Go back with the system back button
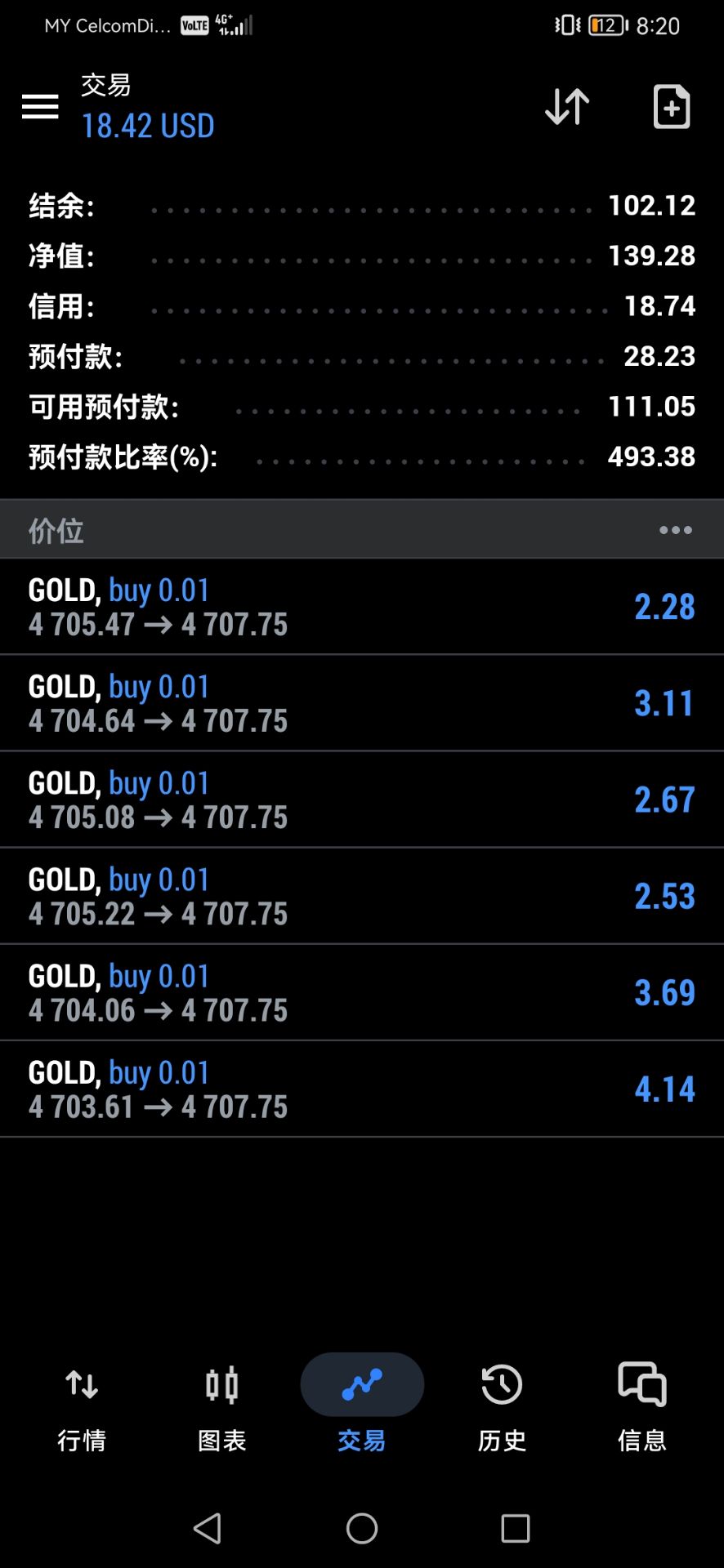Image resolution: width=724 pixels, height=1568 pixels. [208, 1528]
